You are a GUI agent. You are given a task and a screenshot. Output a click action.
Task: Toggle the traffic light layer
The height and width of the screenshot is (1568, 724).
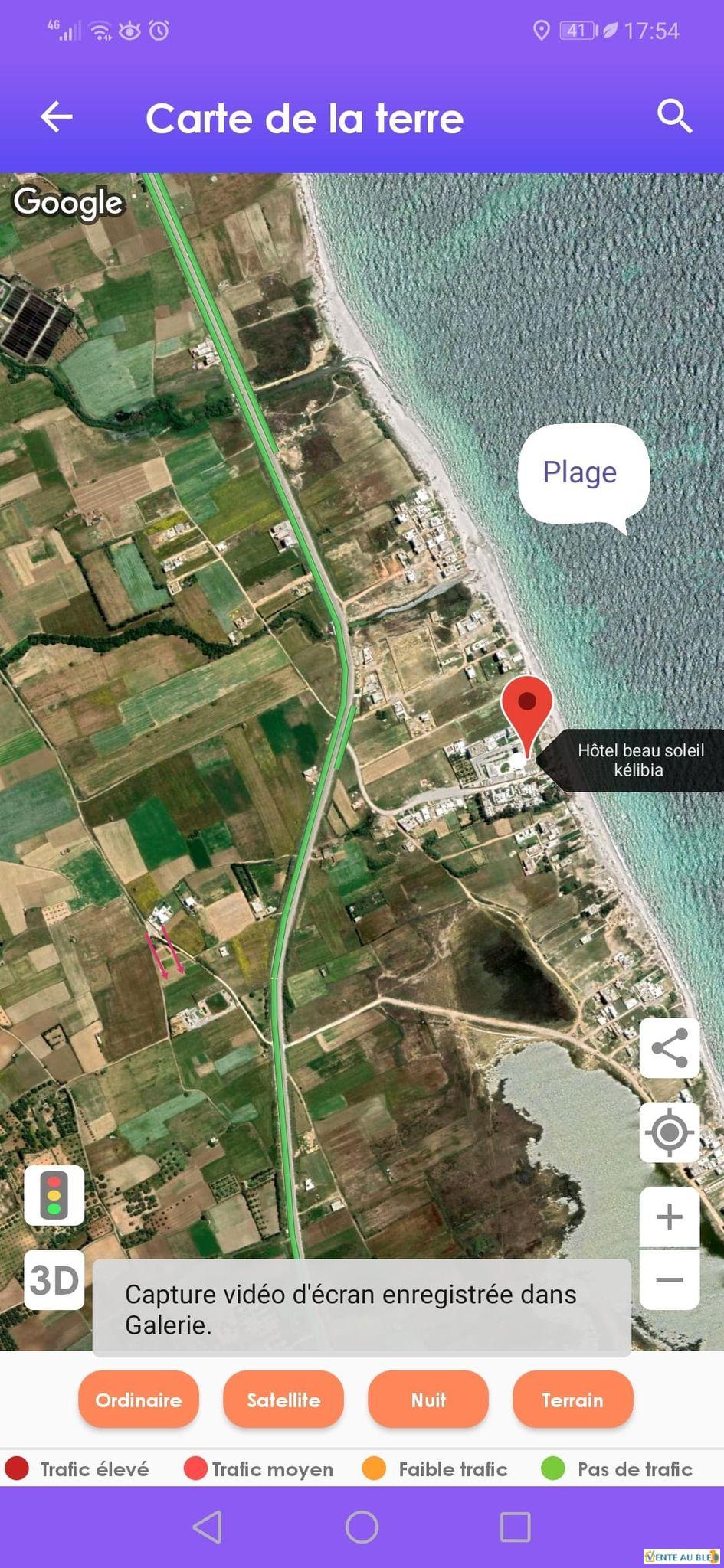point(54,1196)
